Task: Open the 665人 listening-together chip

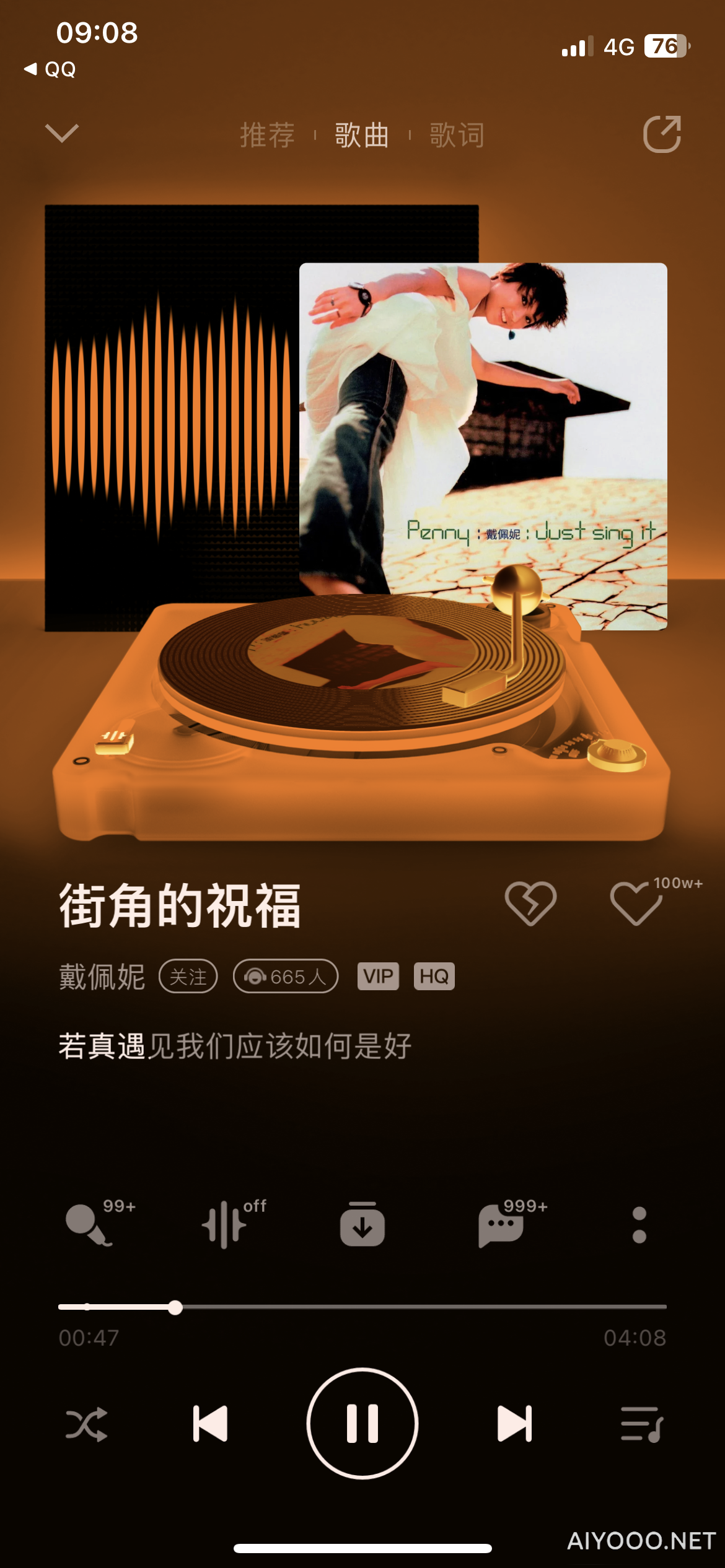Action: (x=286, y=977)
